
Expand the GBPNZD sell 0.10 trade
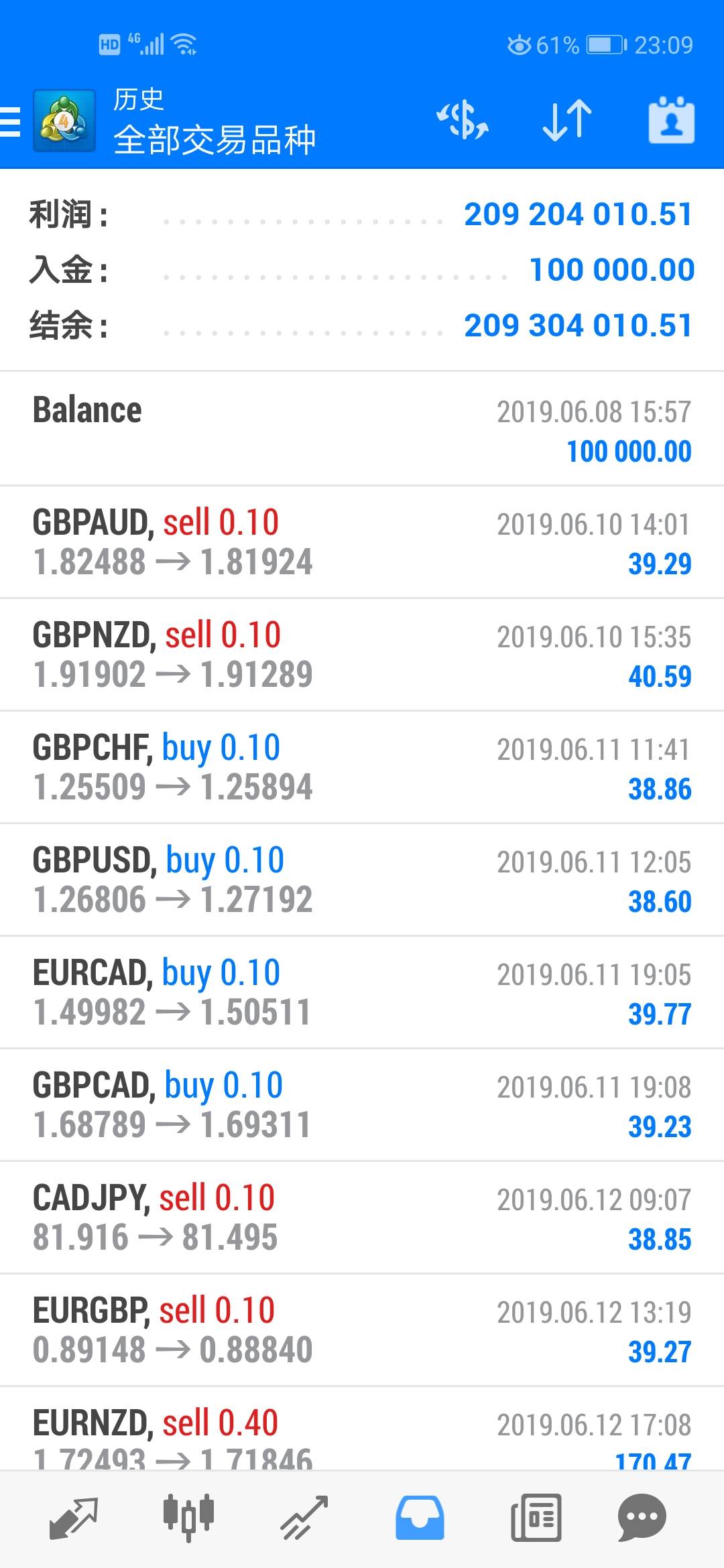pos(362,655)
